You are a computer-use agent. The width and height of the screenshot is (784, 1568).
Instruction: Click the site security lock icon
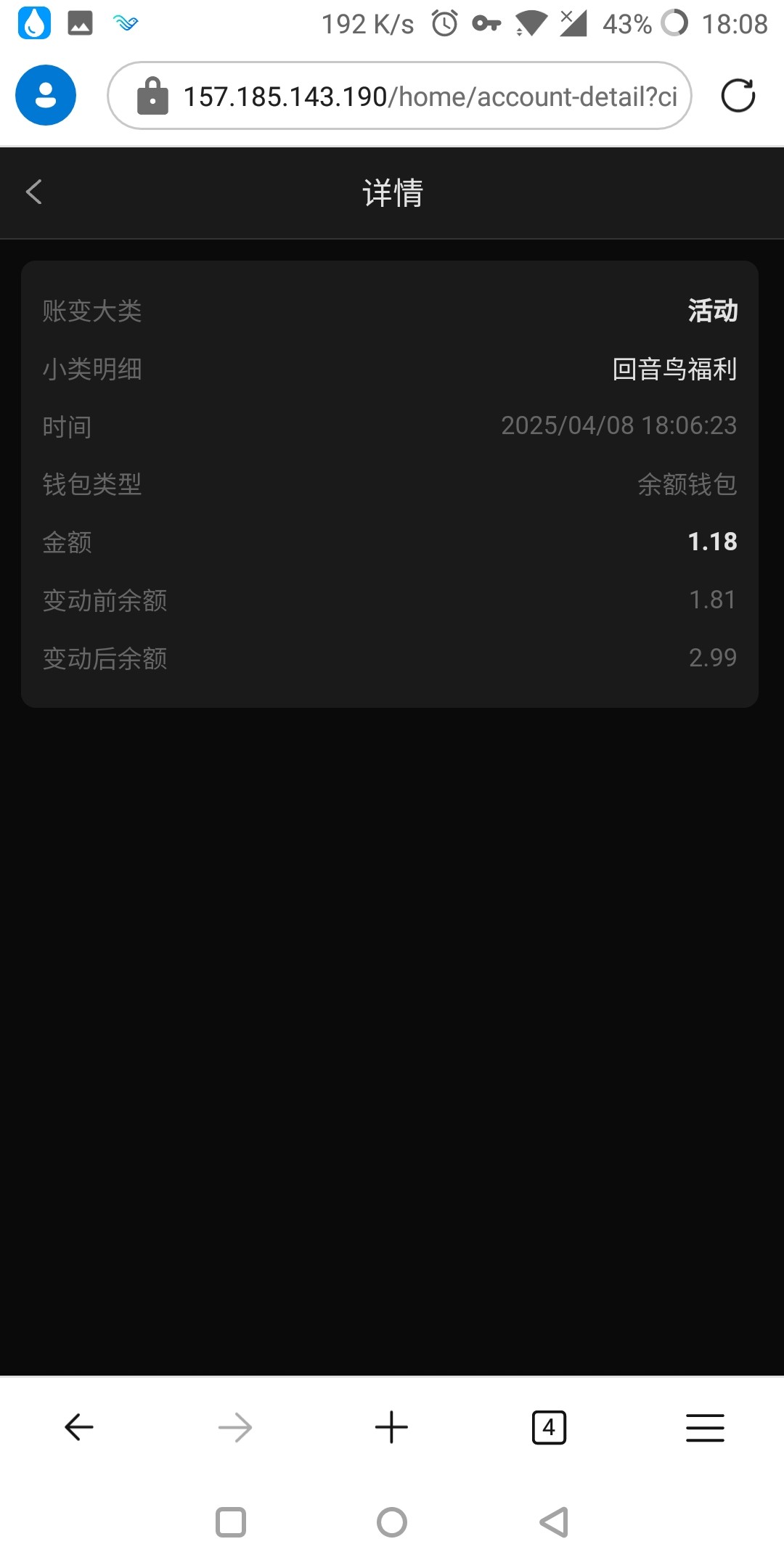152,95
